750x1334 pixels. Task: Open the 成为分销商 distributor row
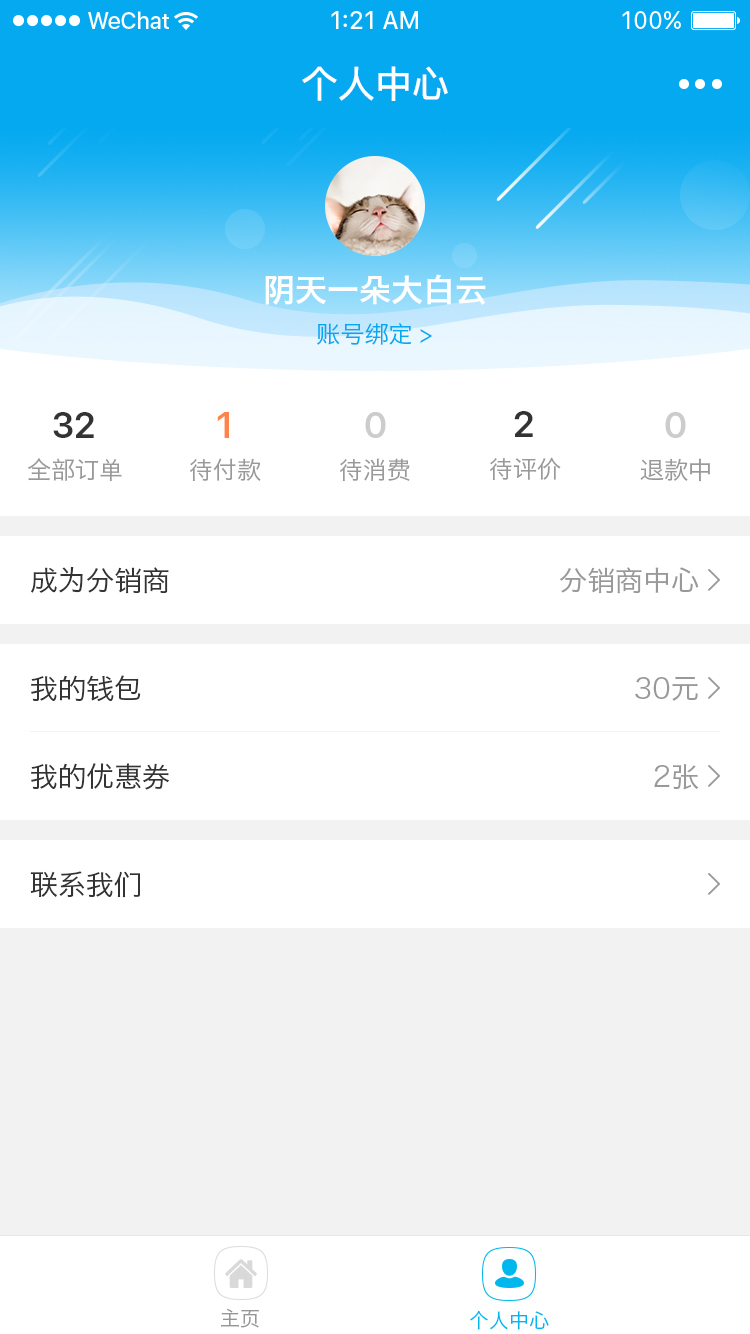coord(375,580)
